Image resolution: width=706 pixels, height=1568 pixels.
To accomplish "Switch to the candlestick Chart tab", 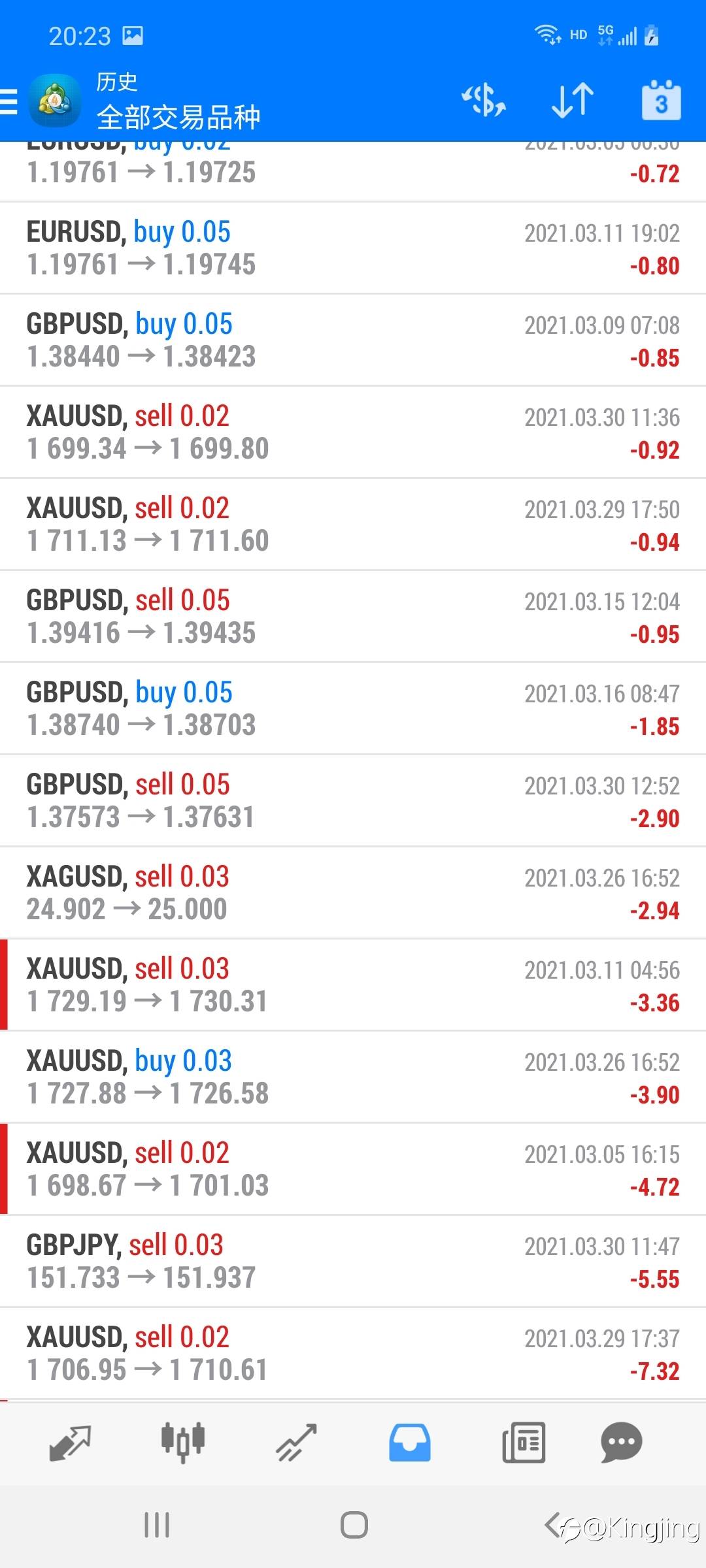I will point(183,1443).
